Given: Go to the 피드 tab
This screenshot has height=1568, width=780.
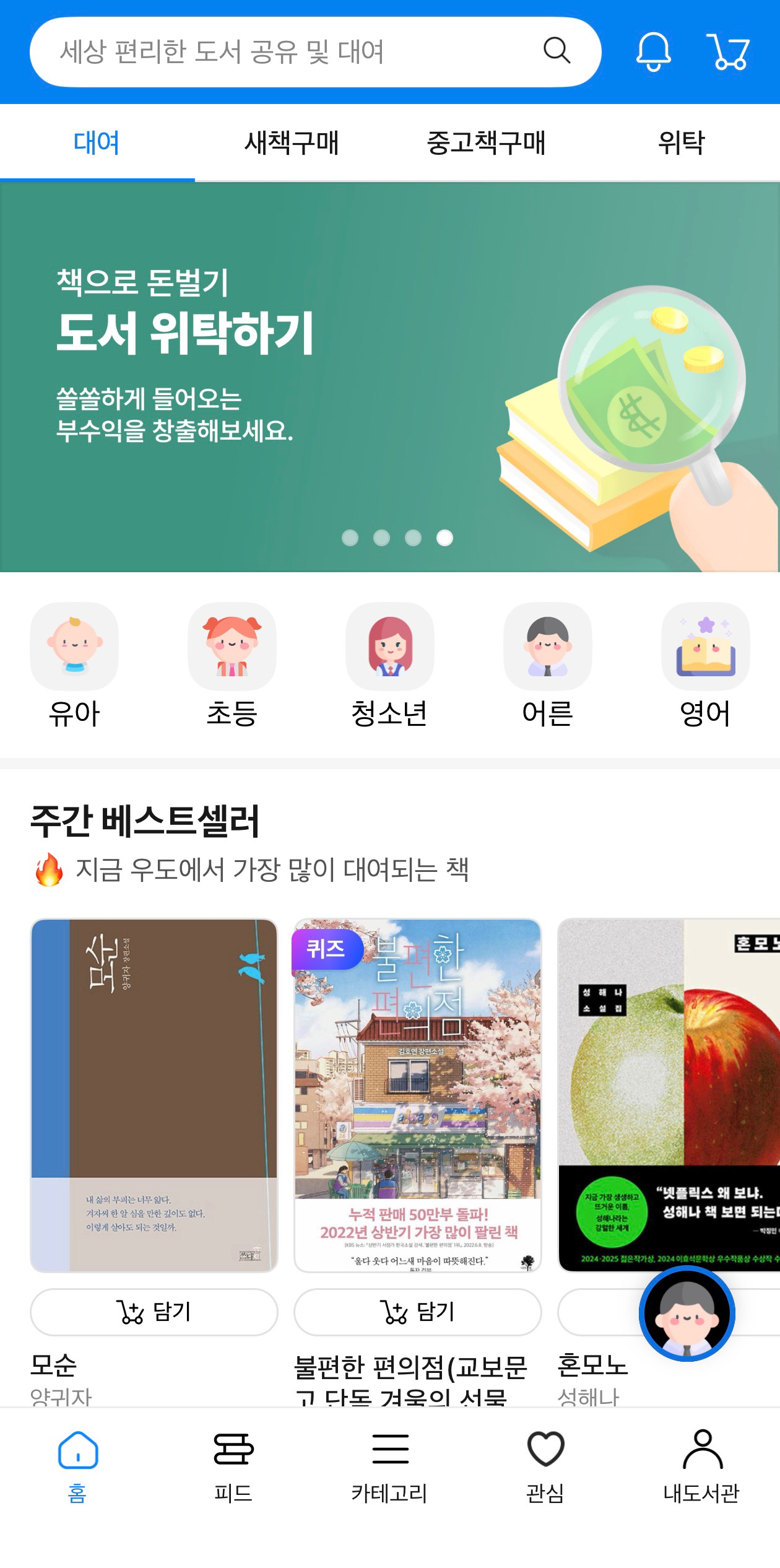Looking at the screenshot, I should tap(233, 1466).
